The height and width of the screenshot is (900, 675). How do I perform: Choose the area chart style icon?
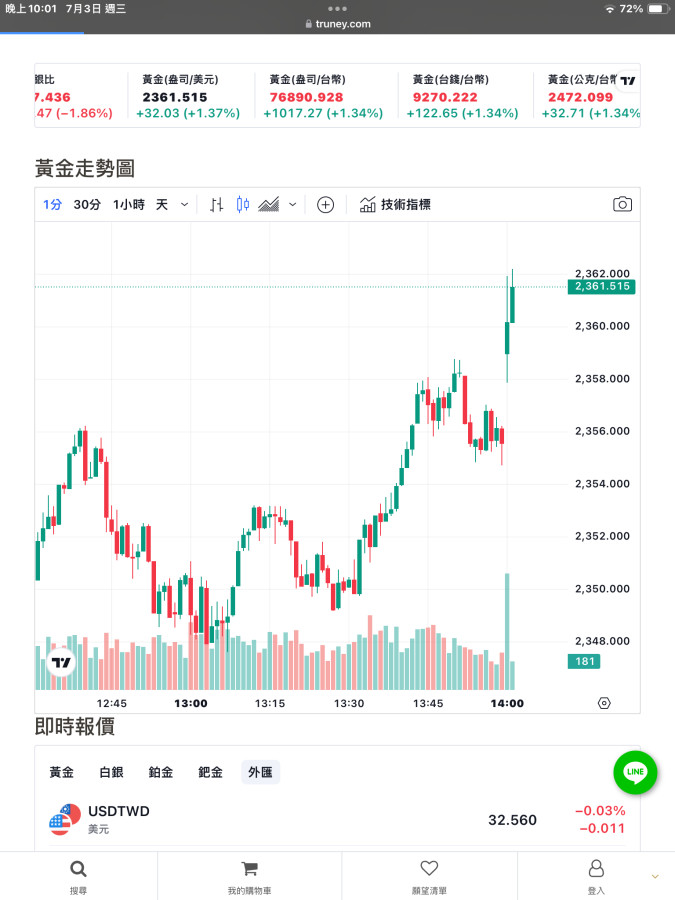coord(268,204)
